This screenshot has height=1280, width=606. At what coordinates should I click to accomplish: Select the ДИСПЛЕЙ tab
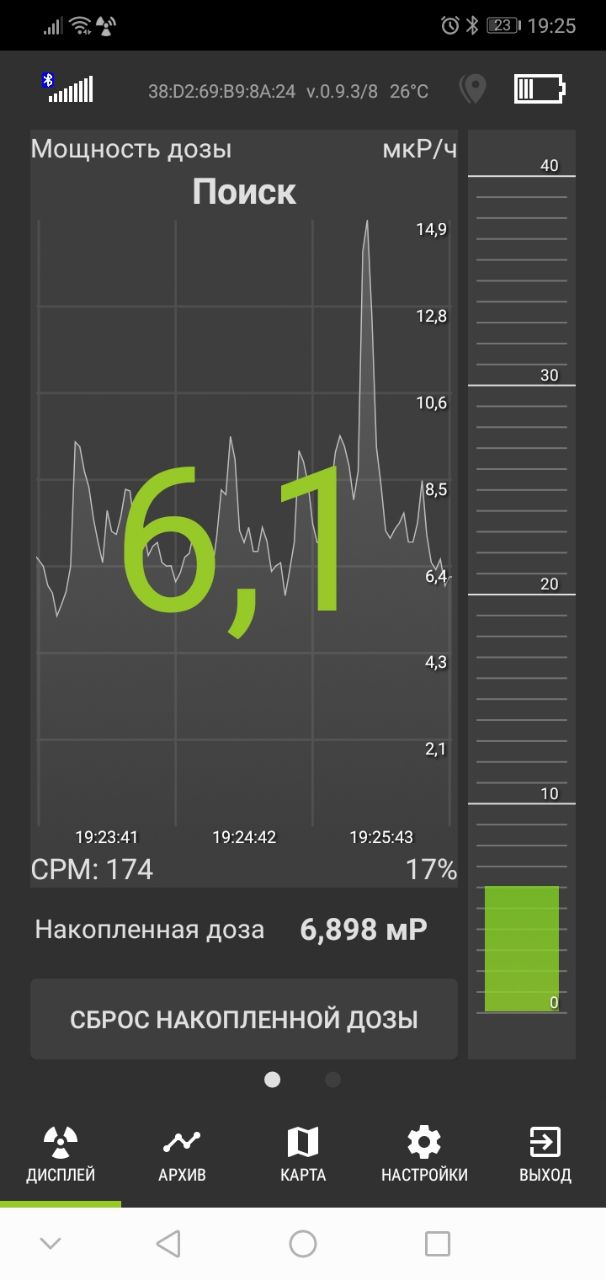[x=61, y=1155]
